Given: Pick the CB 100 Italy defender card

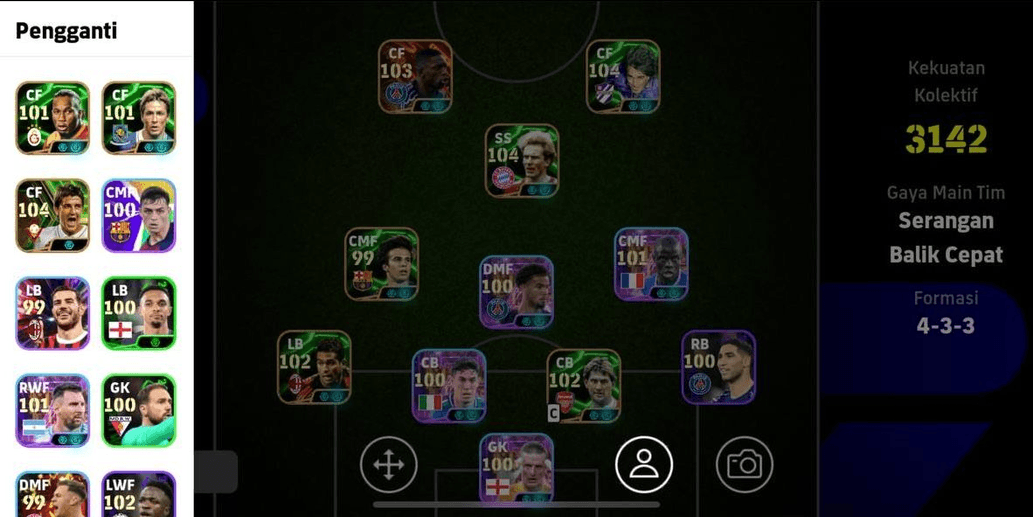Looking at the screenshot, I should pyautogui.click(x=449, y=385).
